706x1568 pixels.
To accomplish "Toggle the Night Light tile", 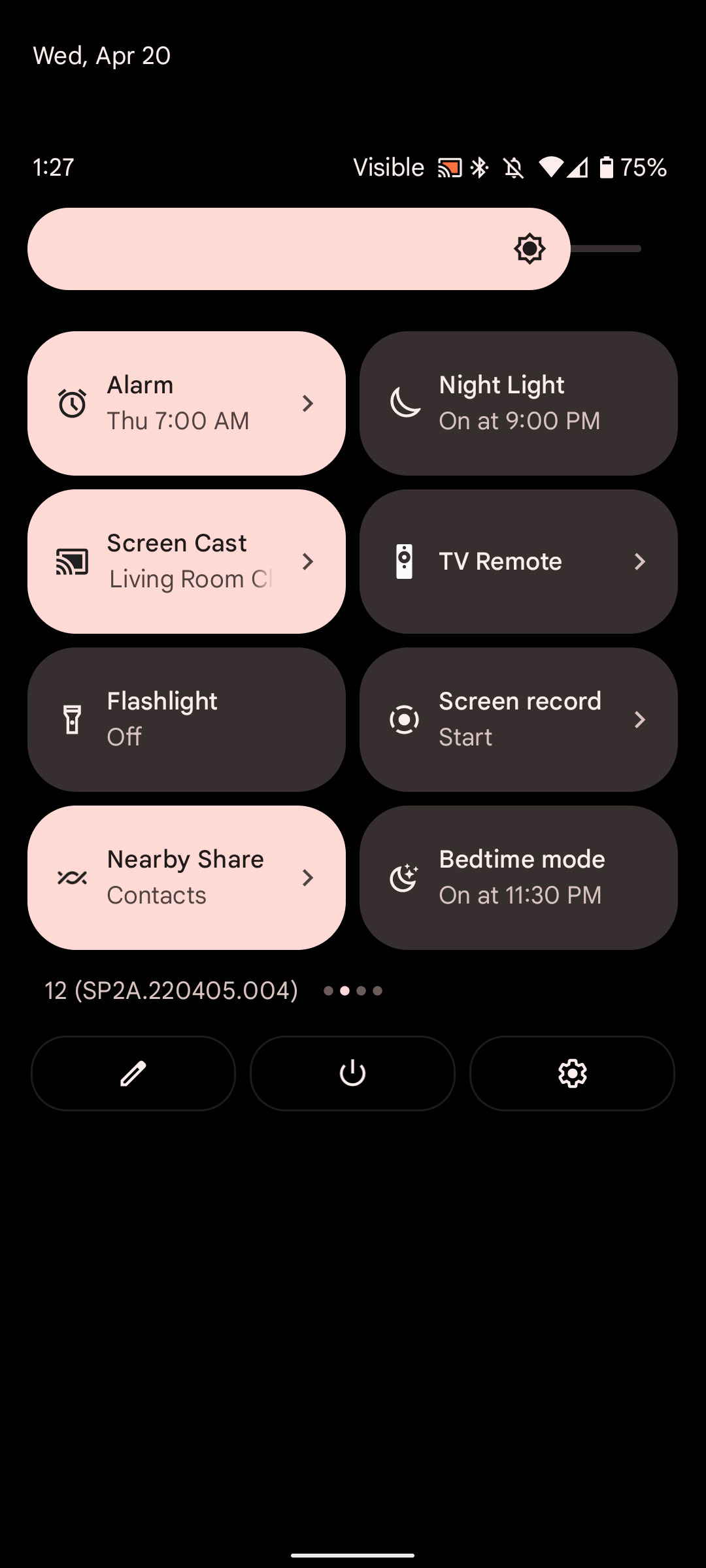I will point(518,403).
